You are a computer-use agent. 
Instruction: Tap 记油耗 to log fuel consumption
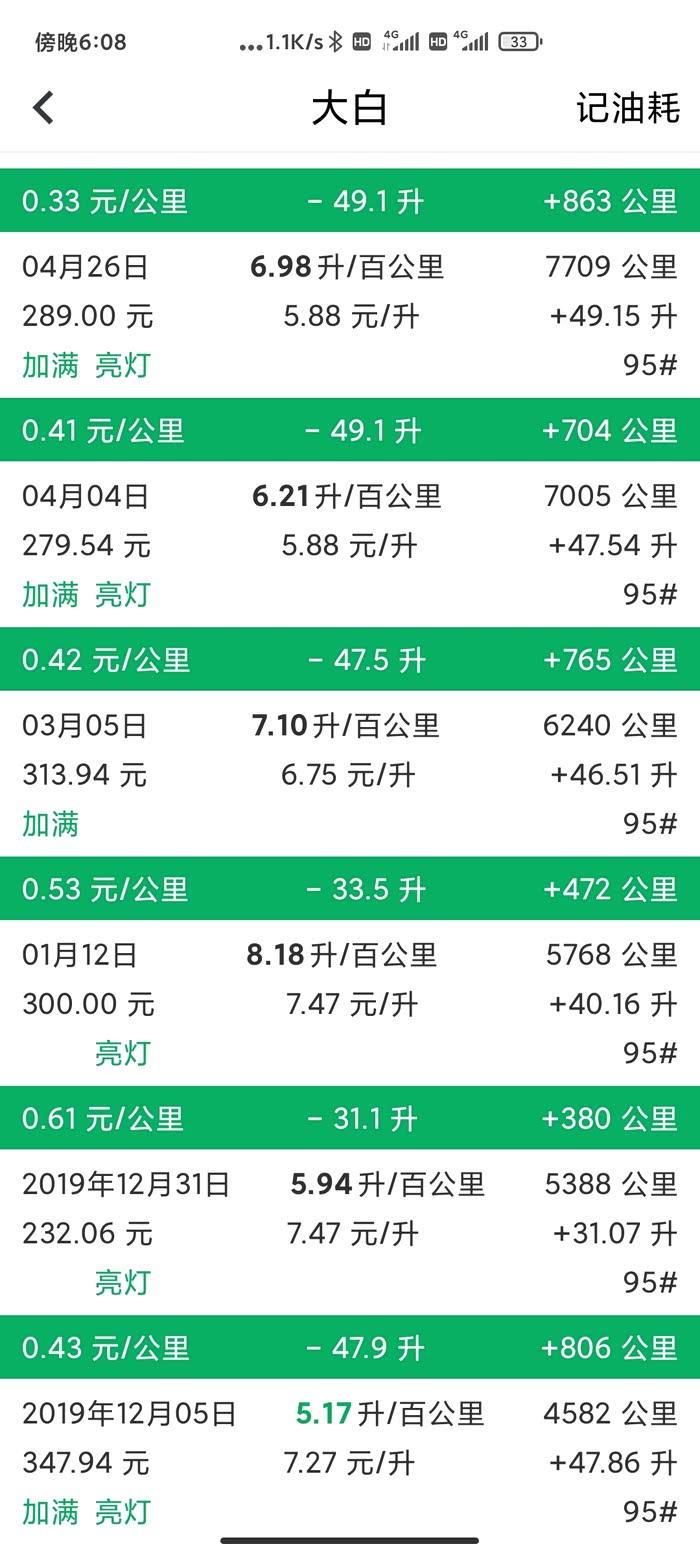pos(627,108)
